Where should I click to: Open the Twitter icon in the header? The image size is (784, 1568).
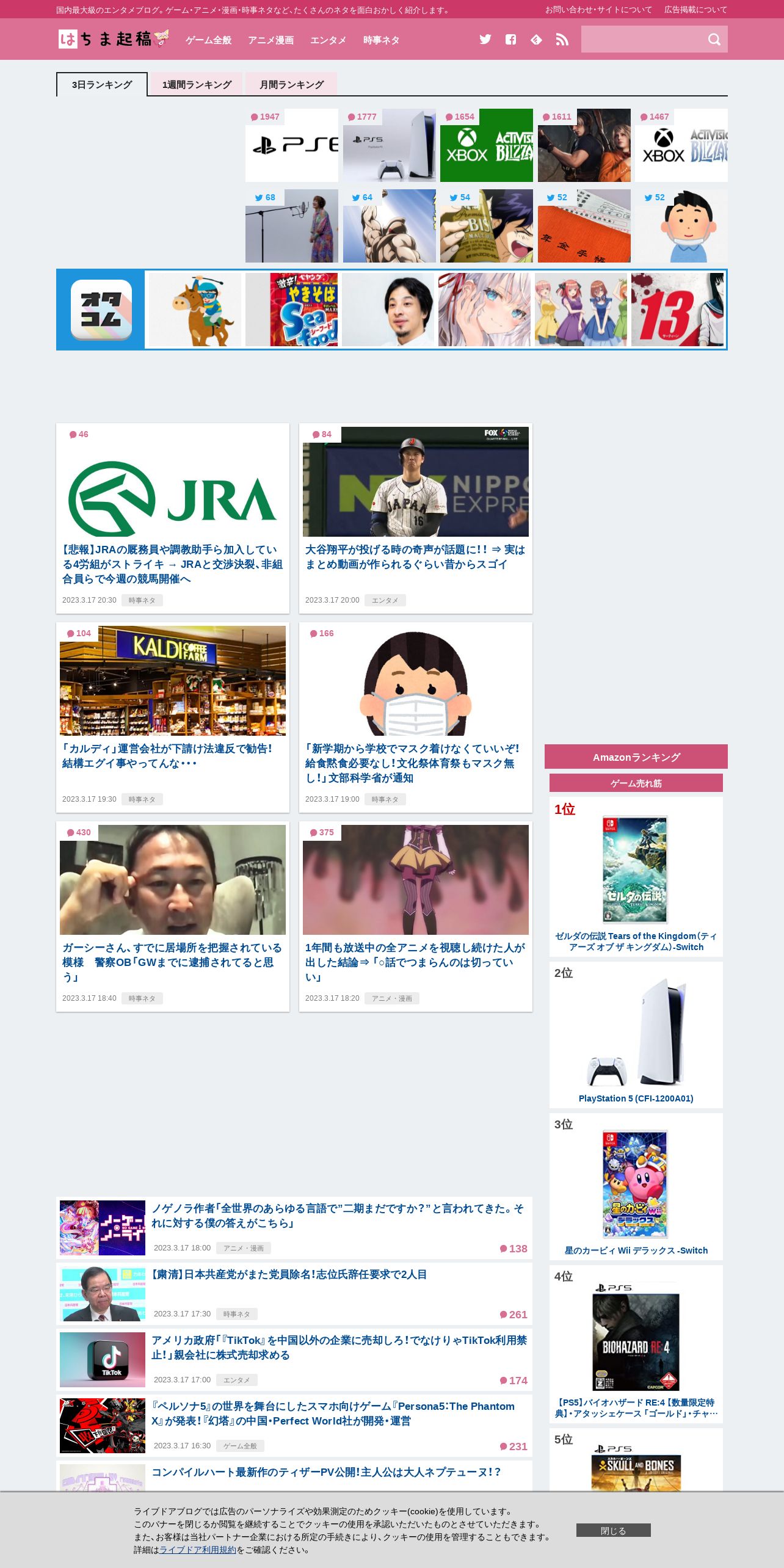485,40
